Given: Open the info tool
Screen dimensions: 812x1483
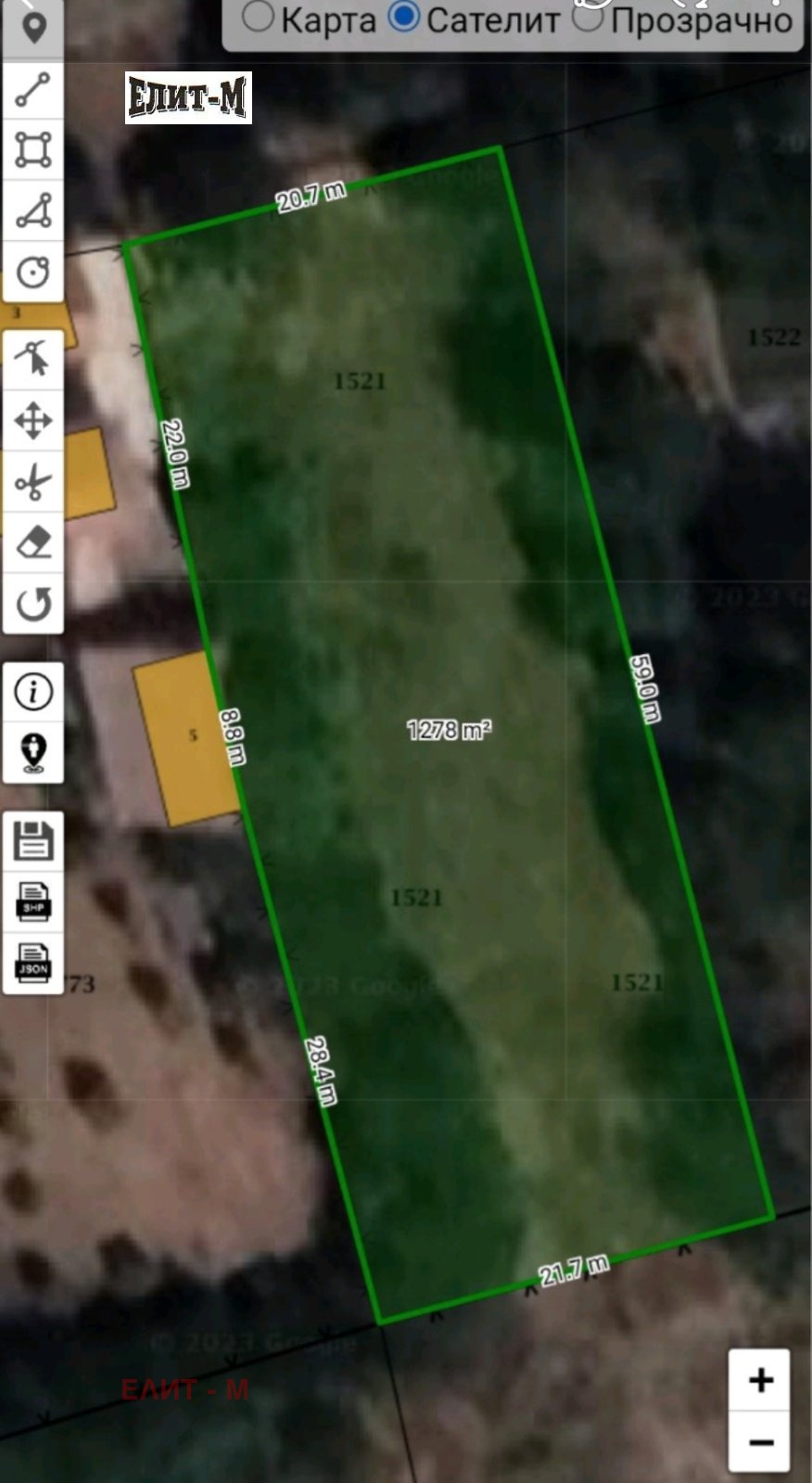Looking at the screenshot, I should [x=33, y=692].
